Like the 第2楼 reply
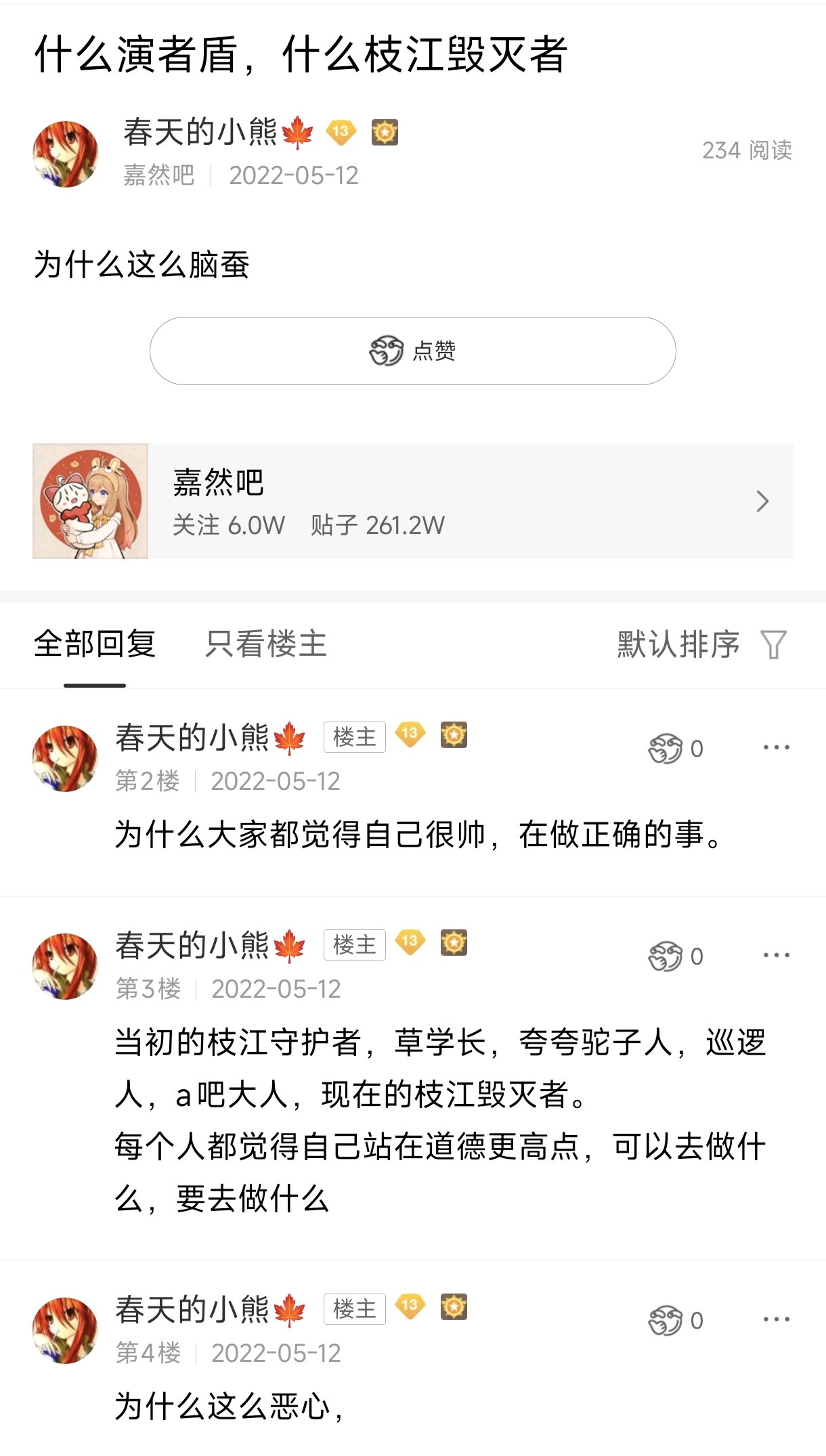Image resolution: width=826 pixels, height=1456 pixels. [x=676, y=748]
